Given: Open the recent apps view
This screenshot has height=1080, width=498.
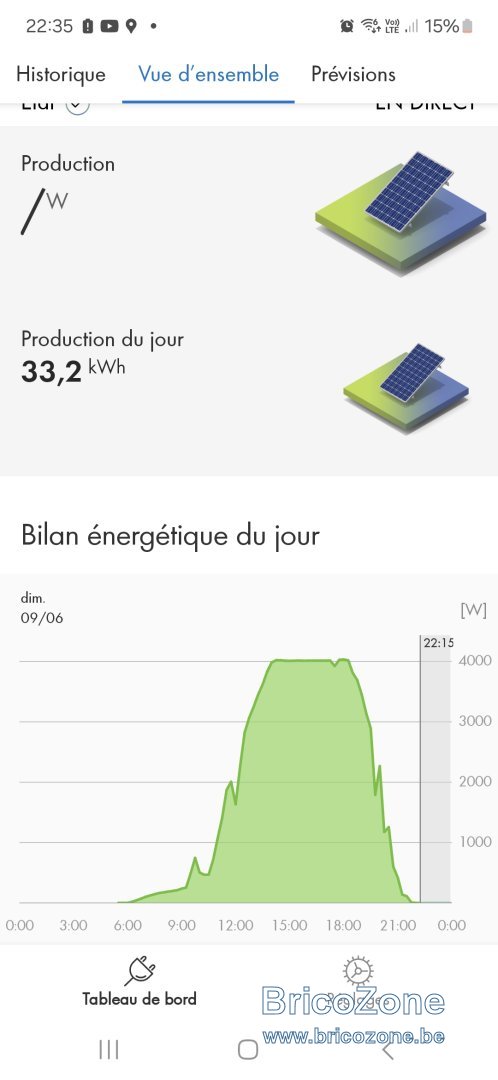Looking at the screenshot, I should [109, 1049].
